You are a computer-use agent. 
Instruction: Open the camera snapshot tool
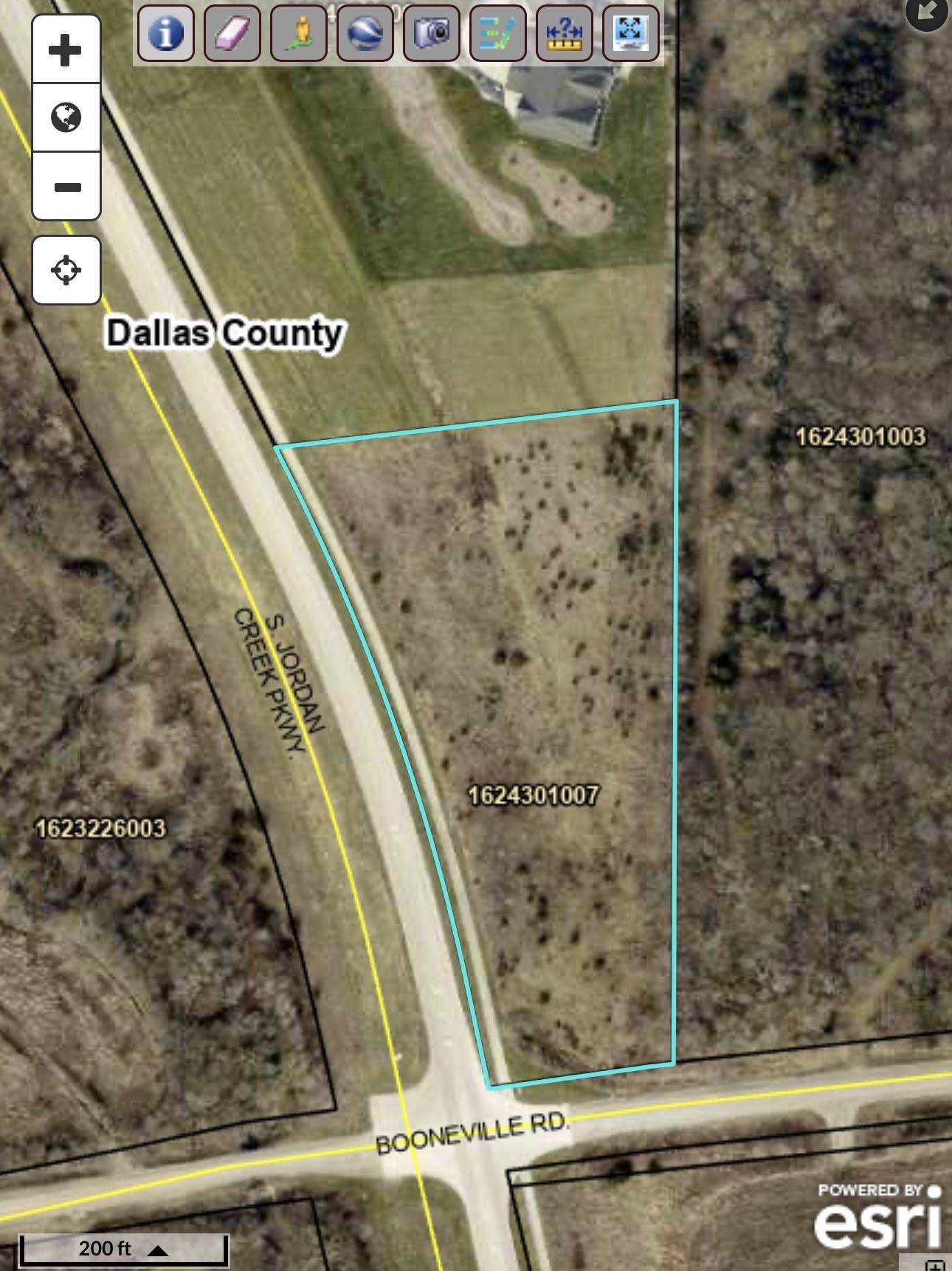432,33
